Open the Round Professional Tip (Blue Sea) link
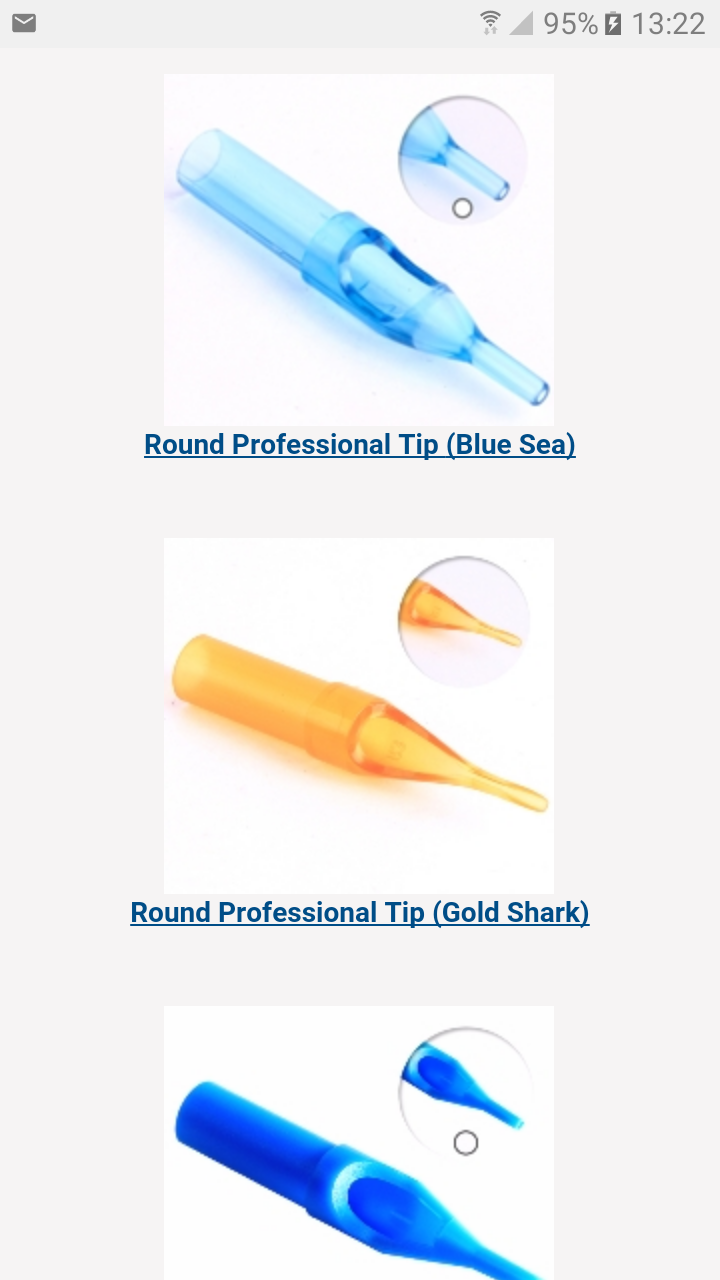Viewport: 720px width, 1280px height. point(360,444)
